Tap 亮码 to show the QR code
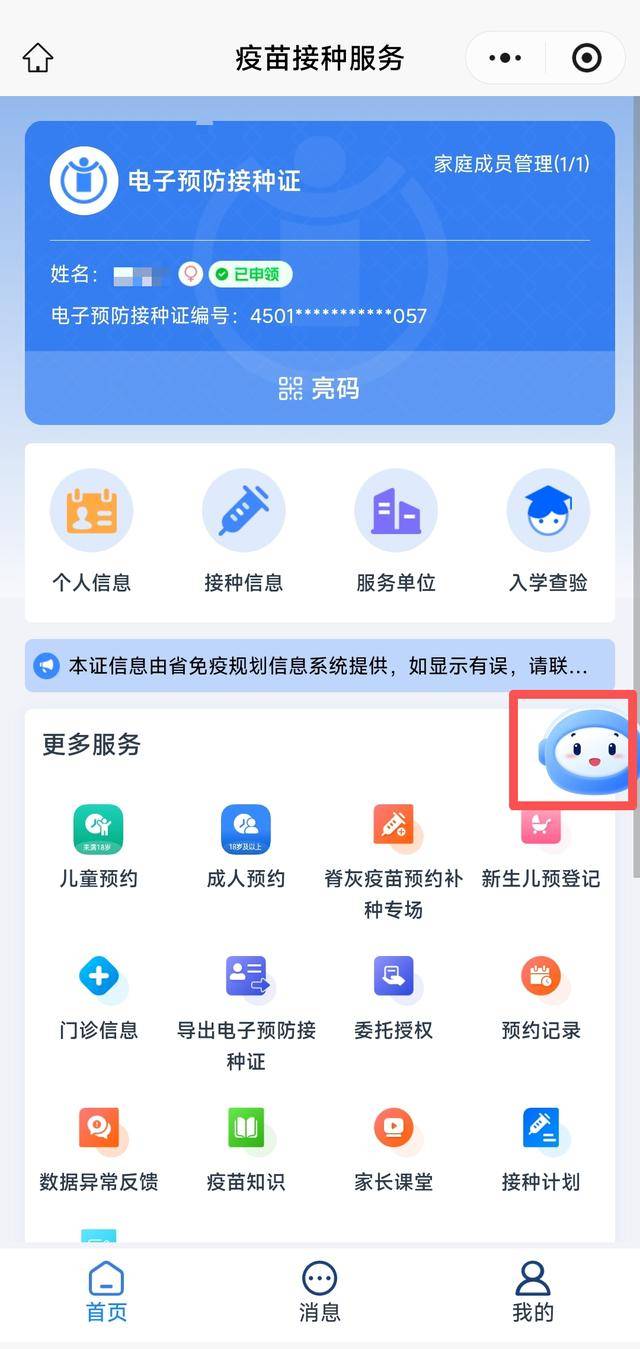This screenshot has height=1349, width=640. (x=319, y=388)
